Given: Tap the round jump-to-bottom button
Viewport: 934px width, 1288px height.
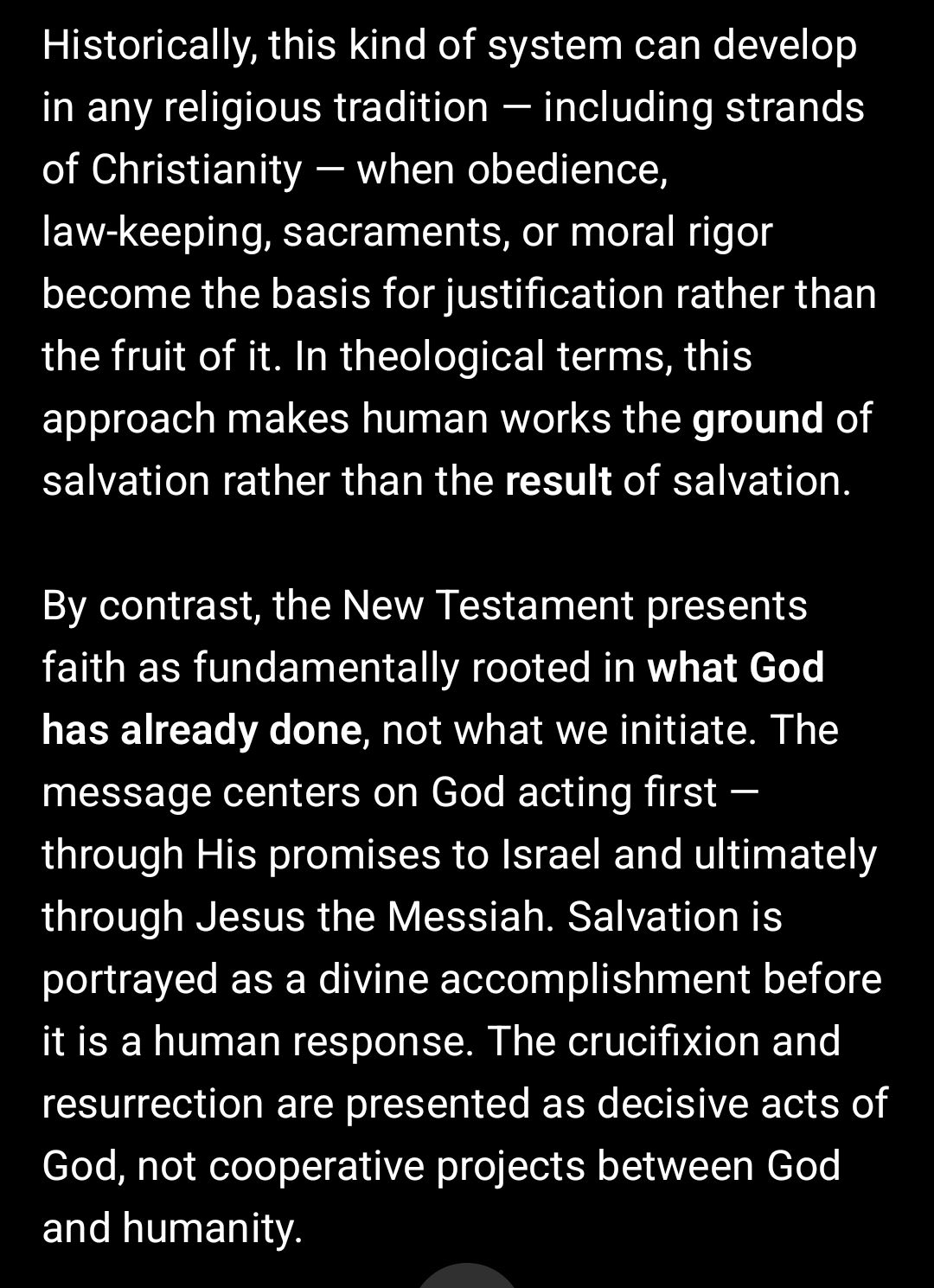Looking at the screenshot, I should click(467, 1278).
